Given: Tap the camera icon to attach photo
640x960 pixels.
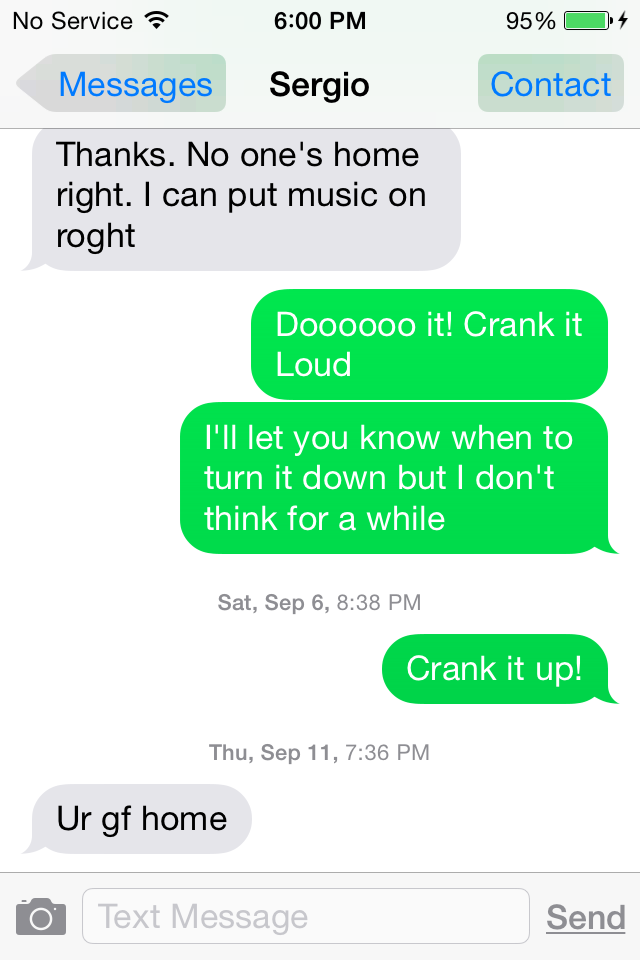Looking at the screenshot, I should coord(41,916).
